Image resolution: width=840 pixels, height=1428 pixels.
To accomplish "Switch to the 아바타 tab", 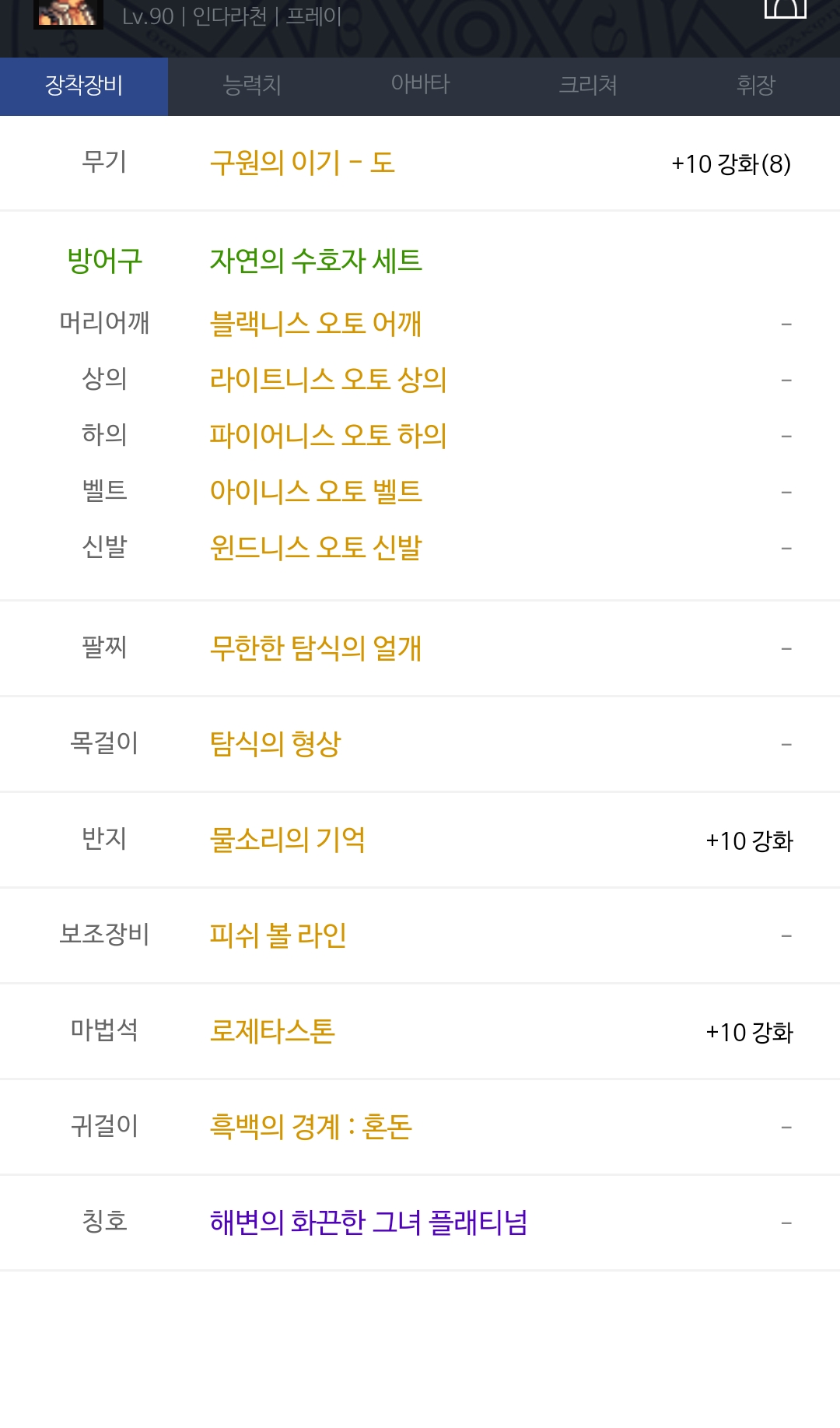I will (420, 86).
